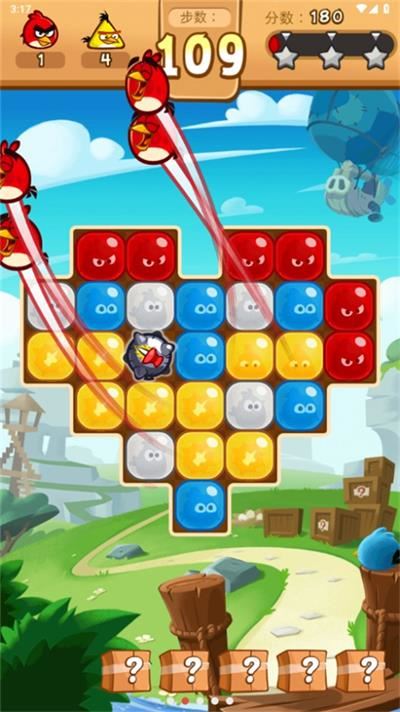Tap the yellow block with eyes beside the red blocks
The height and width of the screenshot is (712, 400).
point(299,356)
